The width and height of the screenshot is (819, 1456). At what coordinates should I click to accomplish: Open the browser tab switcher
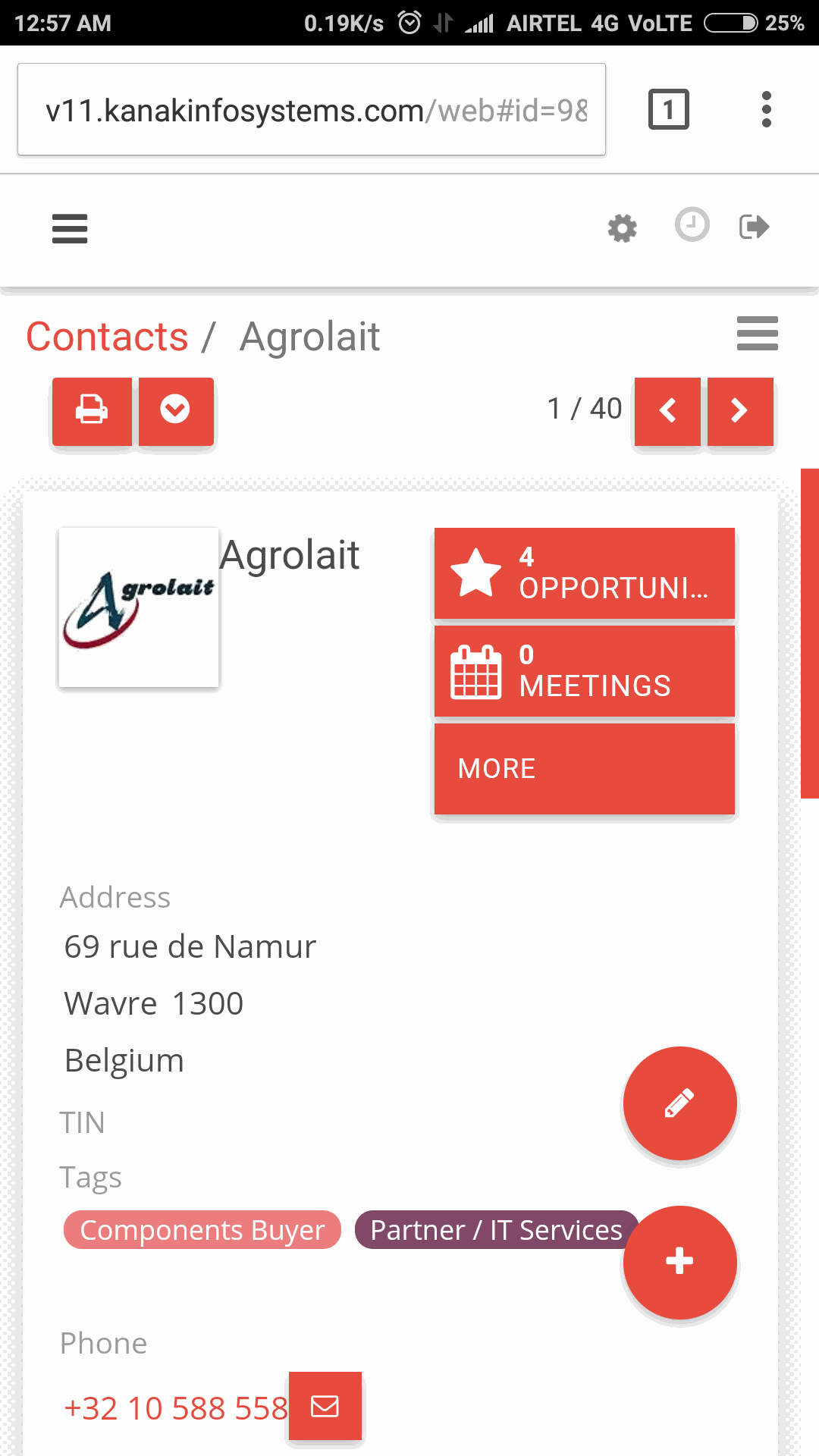pos(668,110)
